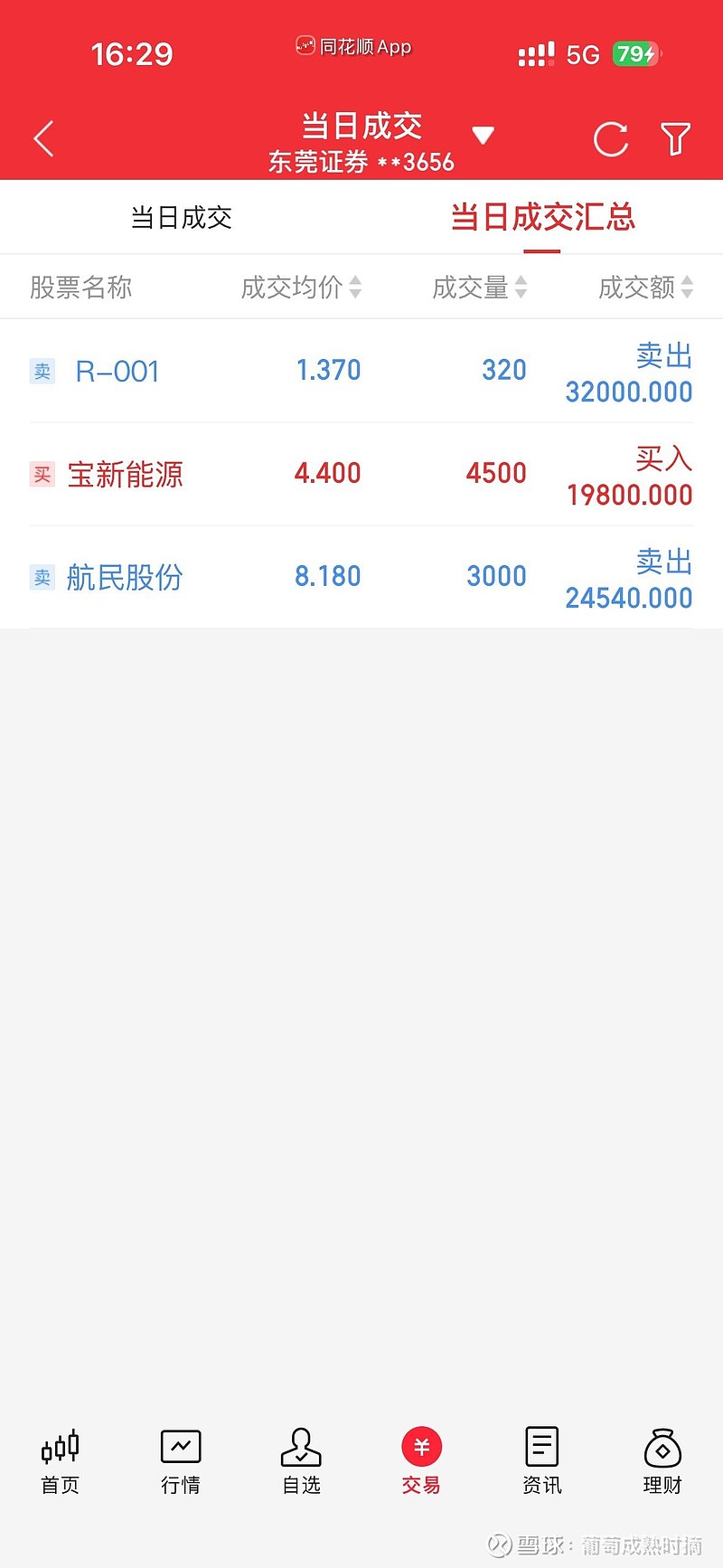Open the account switcher dropdown under 当日成交
Screen dimensions: 723x1568
point(484,134)
